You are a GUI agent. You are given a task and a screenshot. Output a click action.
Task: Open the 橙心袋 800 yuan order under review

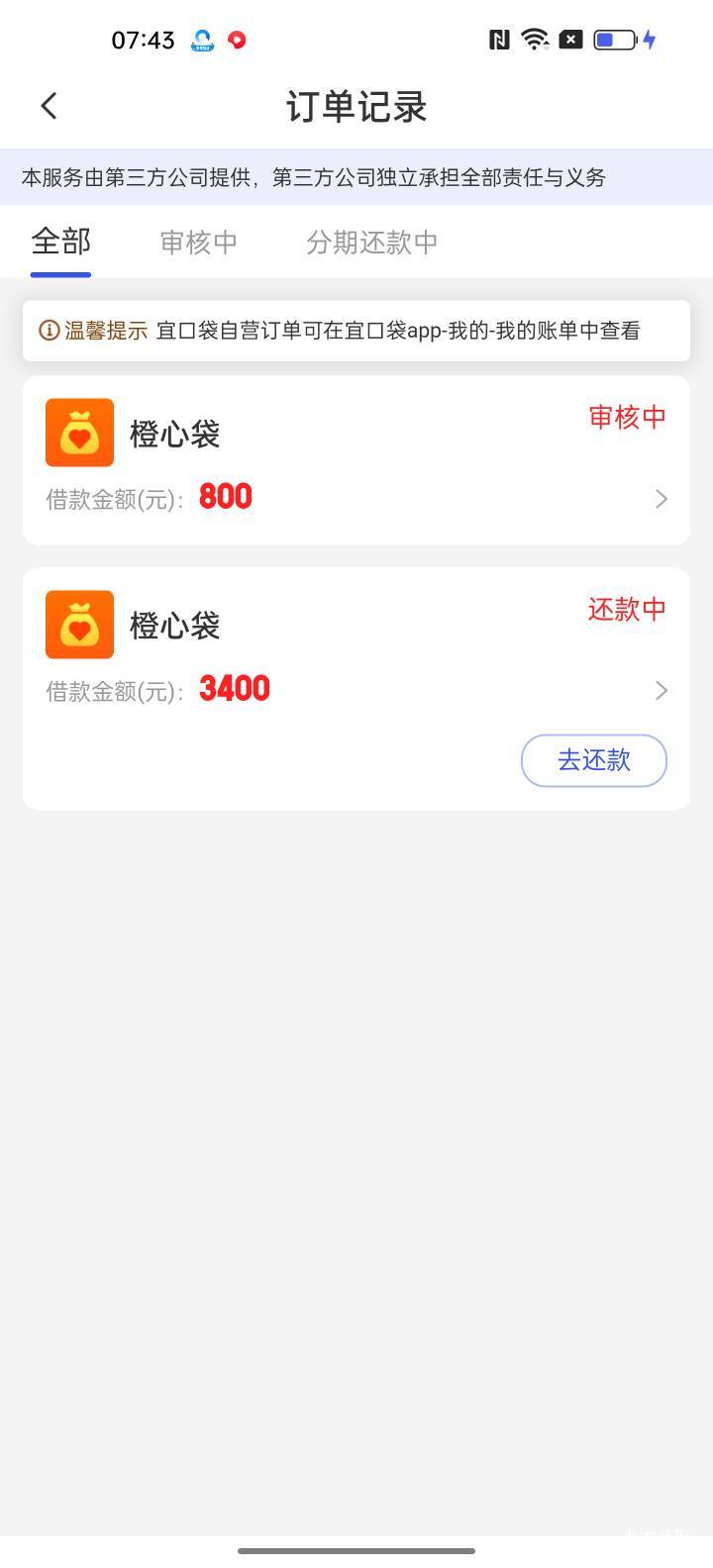click(356, 460)
